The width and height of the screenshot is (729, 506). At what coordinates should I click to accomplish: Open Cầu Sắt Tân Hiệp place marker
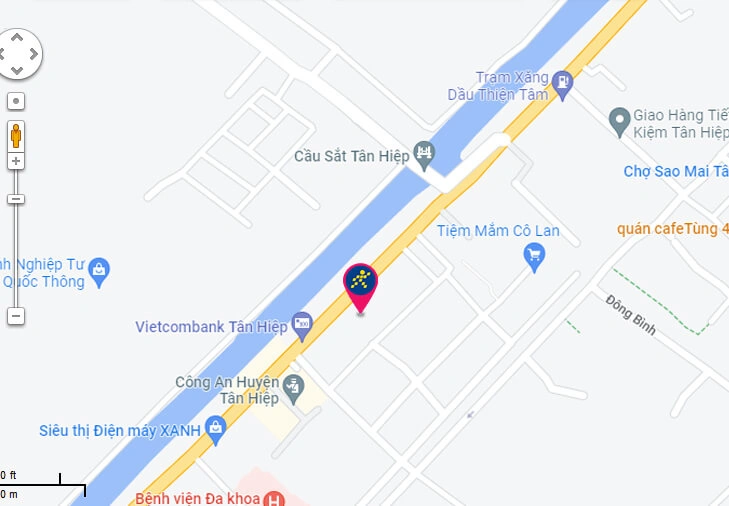[427, 153]
